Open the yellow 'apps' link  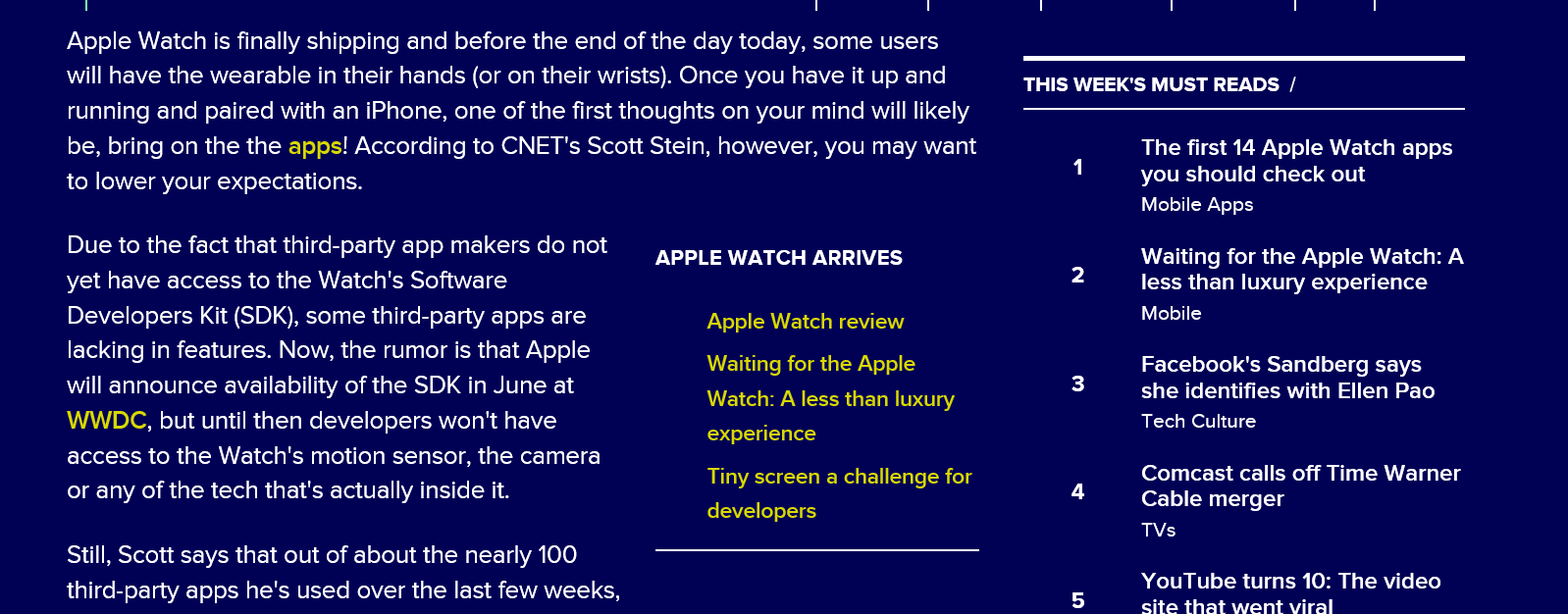314,146
